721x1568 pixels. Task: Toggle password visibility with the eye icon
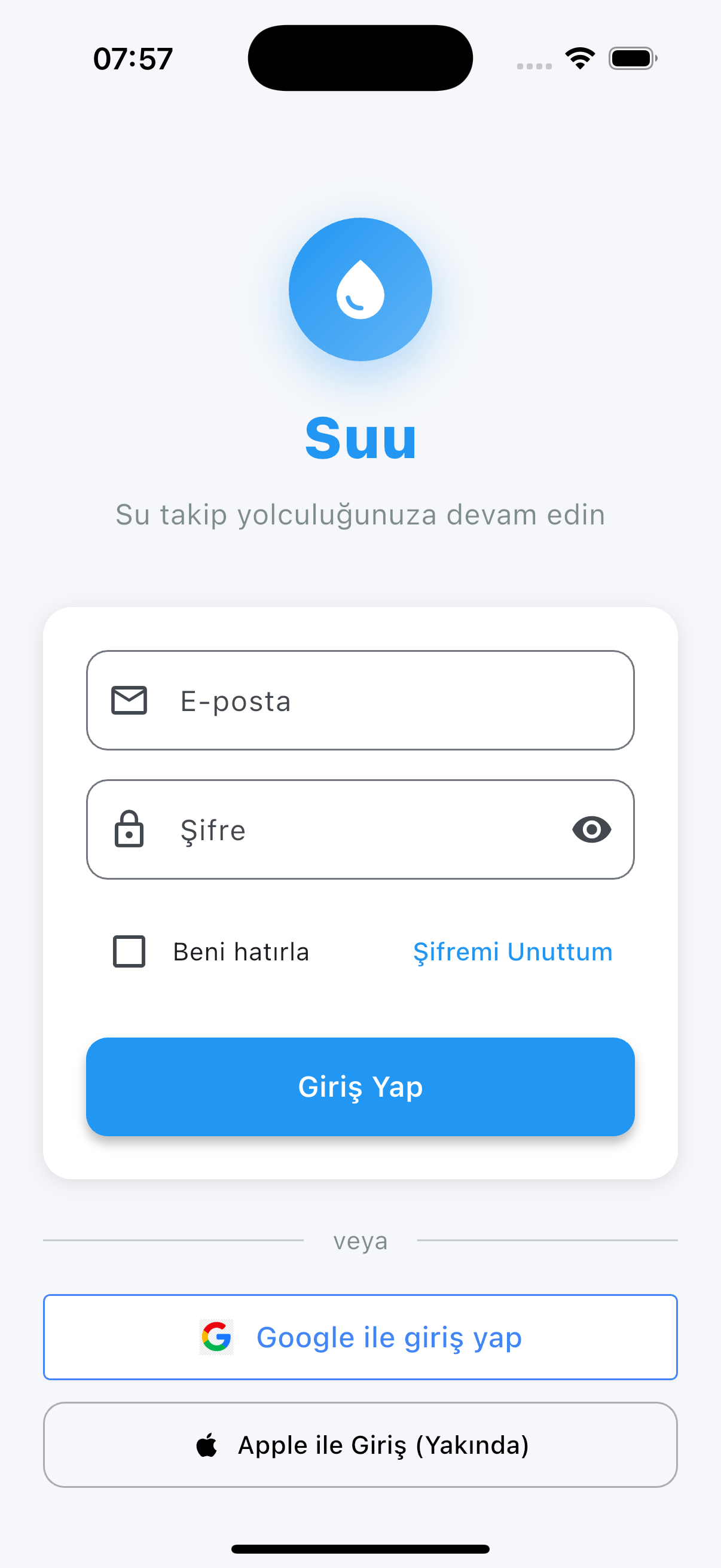coord(591,829)
